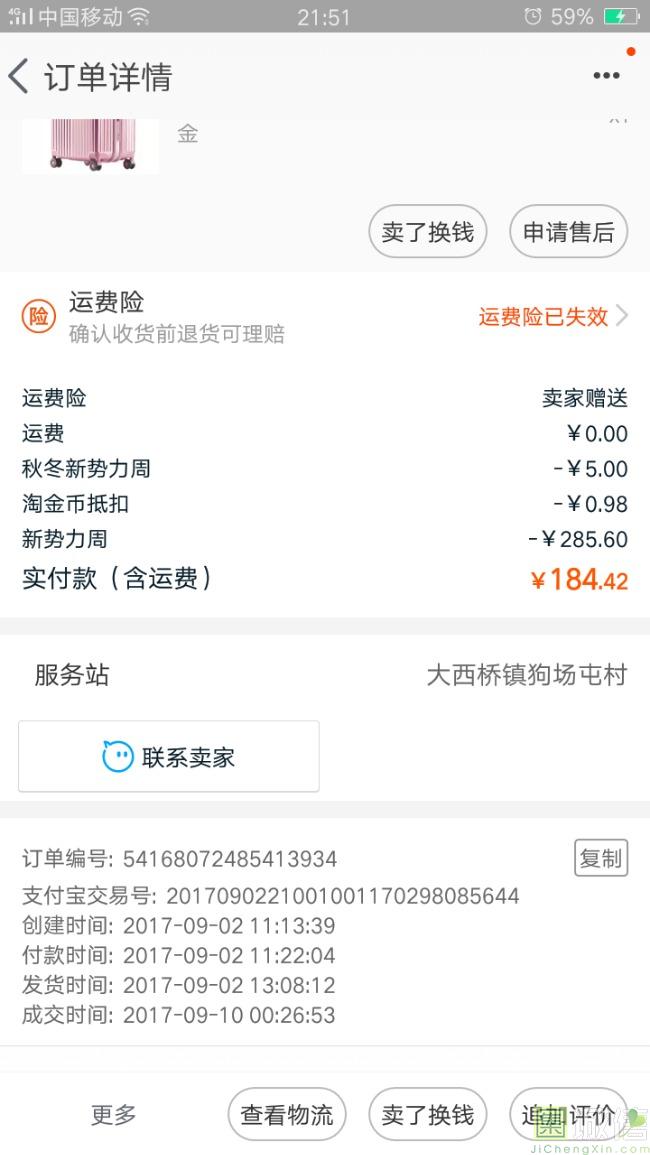Open the 运费险已失效 insurance details

tap(553, 317)
